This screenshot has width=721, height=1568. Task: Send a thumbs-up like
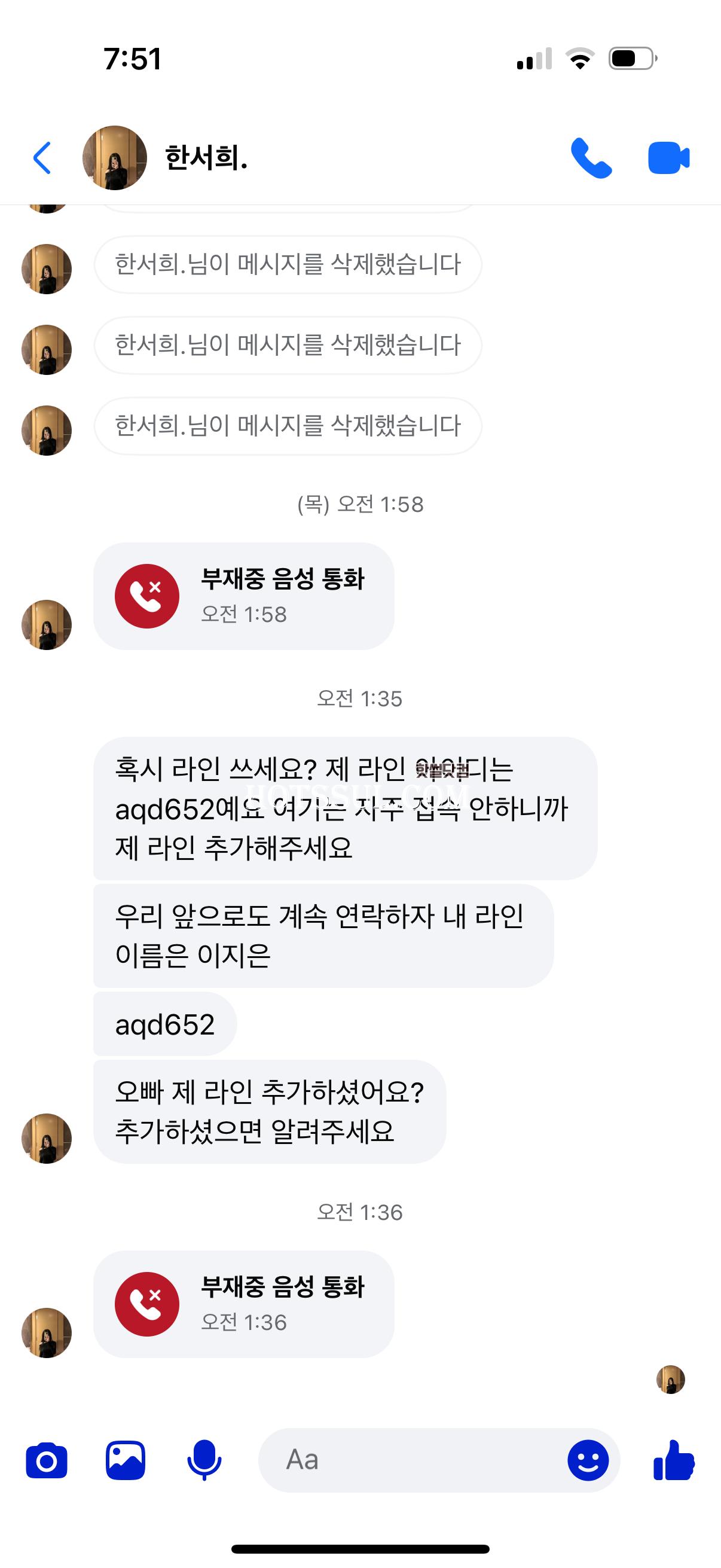click(674, 1460)
